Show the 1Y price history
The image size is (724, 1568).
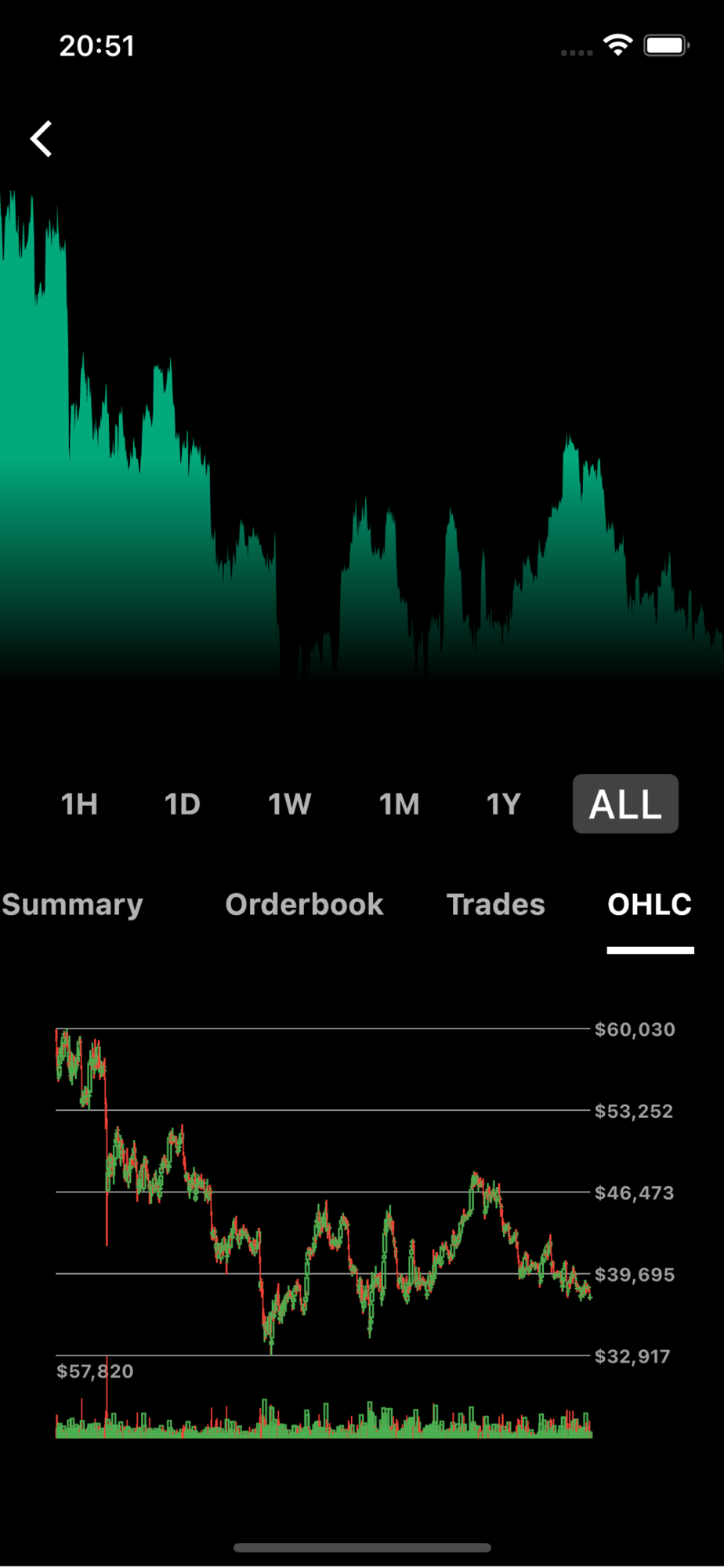click(x=504, y=804)
